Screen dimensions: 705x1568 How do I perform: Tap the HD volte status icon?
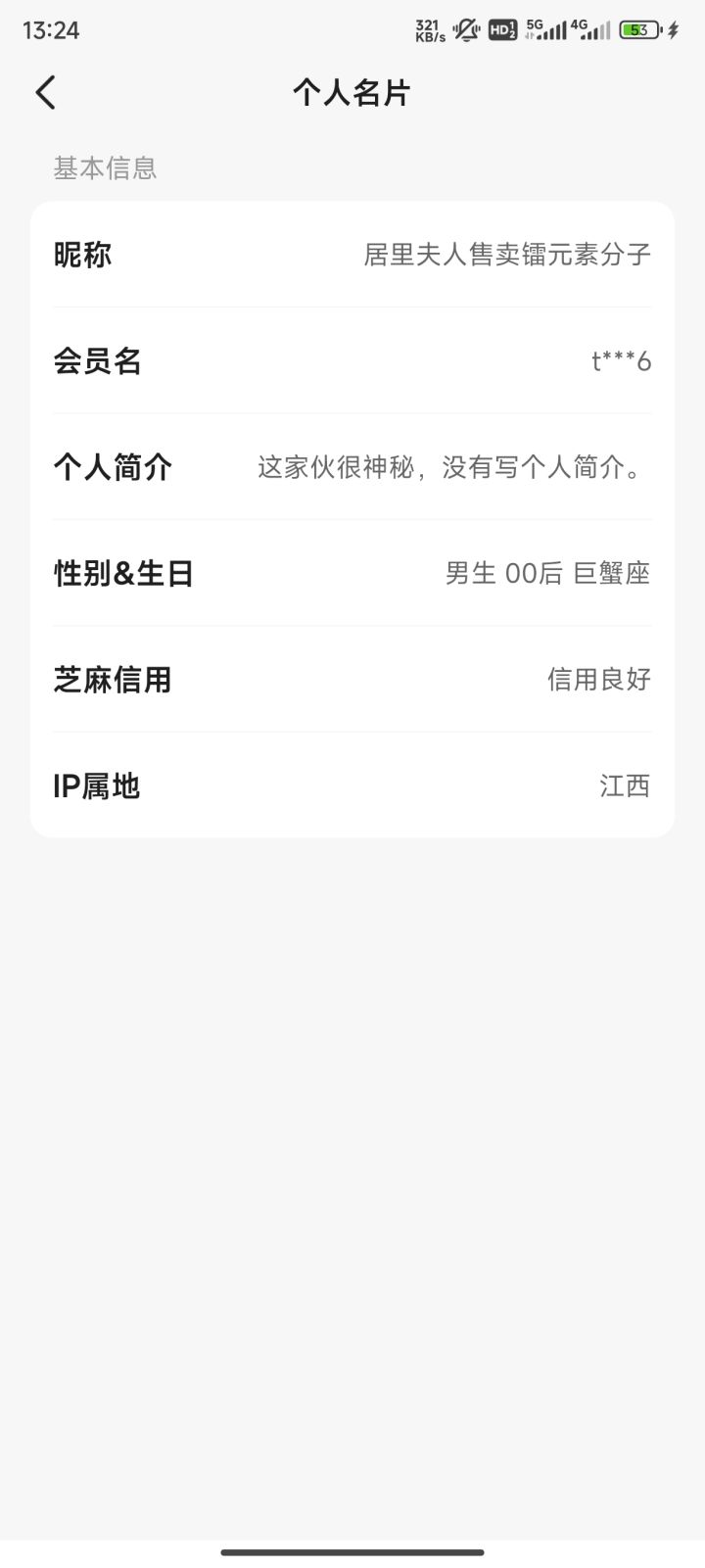(x=503, y=29)
